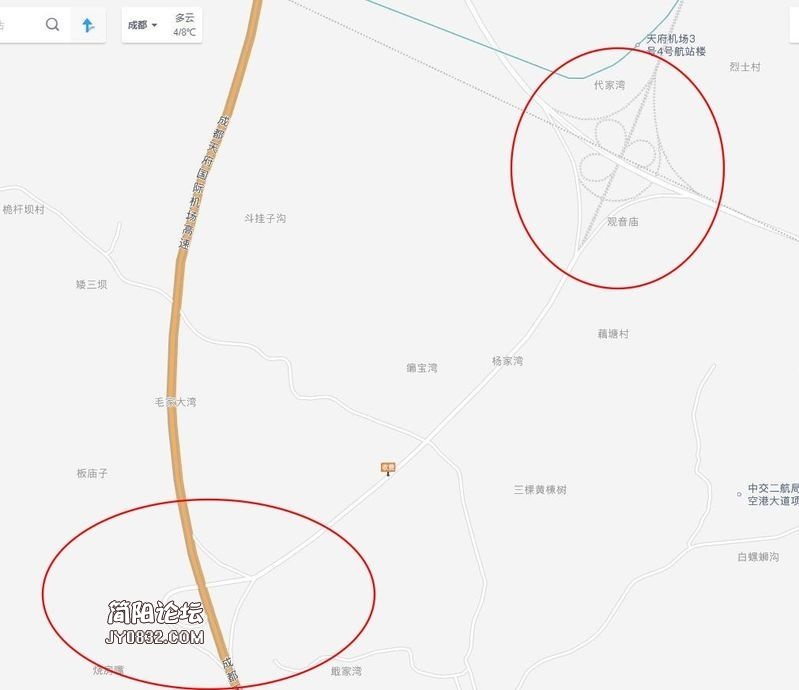Expand the 成都 city dropdown

pyautogui.click(x=142, y=25)
